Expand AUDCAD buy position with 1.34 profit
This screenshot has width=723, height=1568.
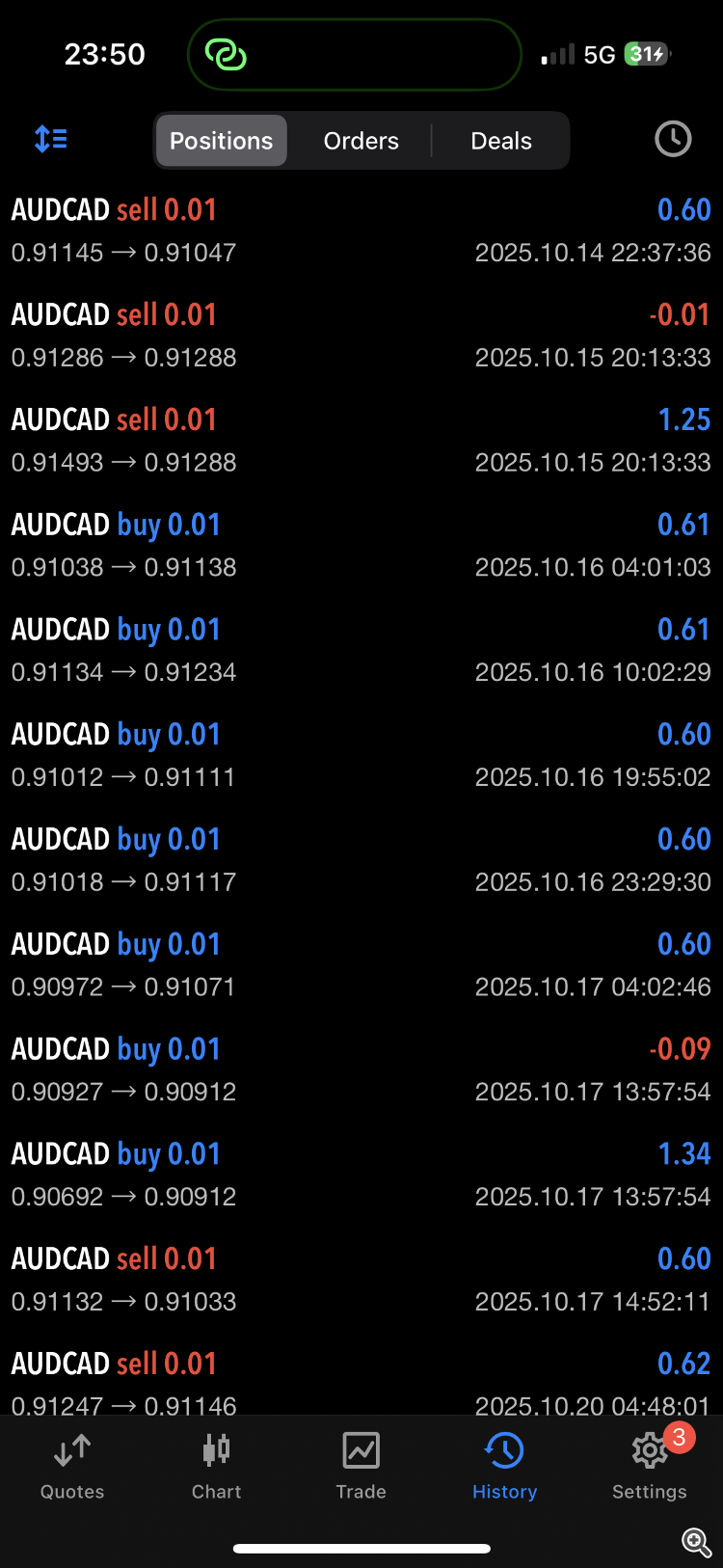point(361,1175)
